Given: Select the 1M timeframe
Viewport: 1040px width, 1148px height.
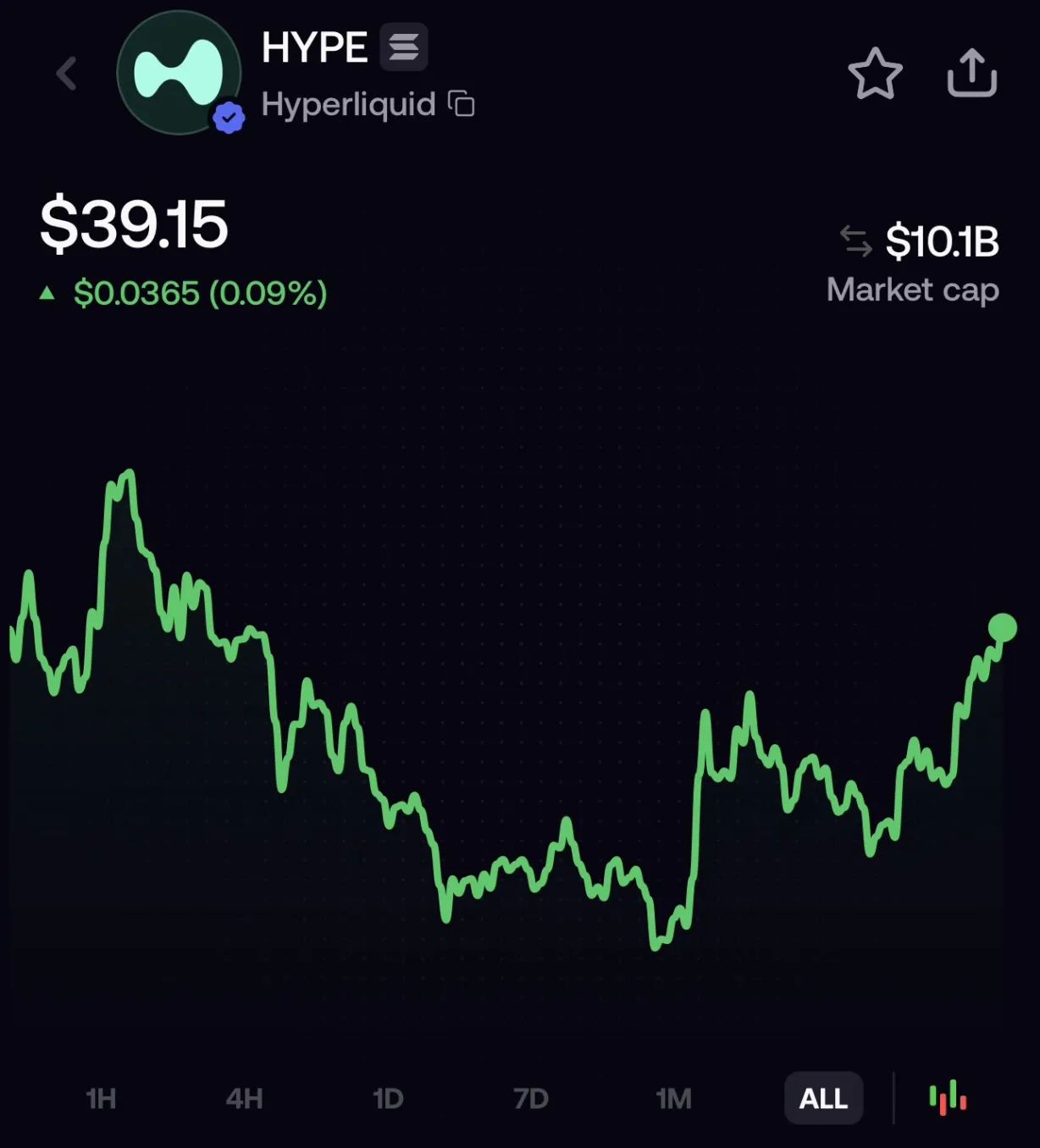Looking at the screenshot, I should (x=674, y=1099).
